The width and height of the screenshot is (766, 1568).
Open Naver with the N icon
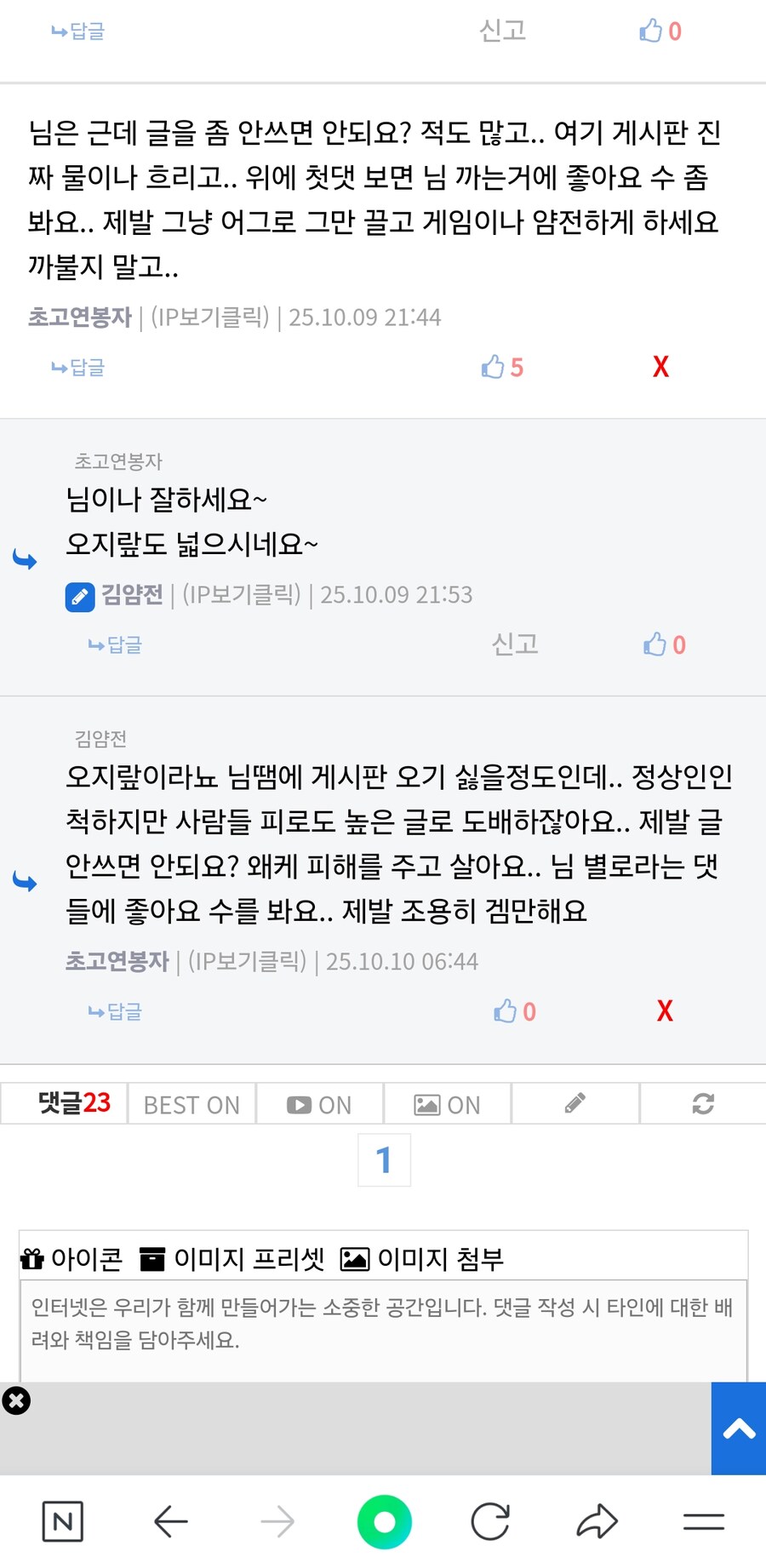pos(63,1522)
